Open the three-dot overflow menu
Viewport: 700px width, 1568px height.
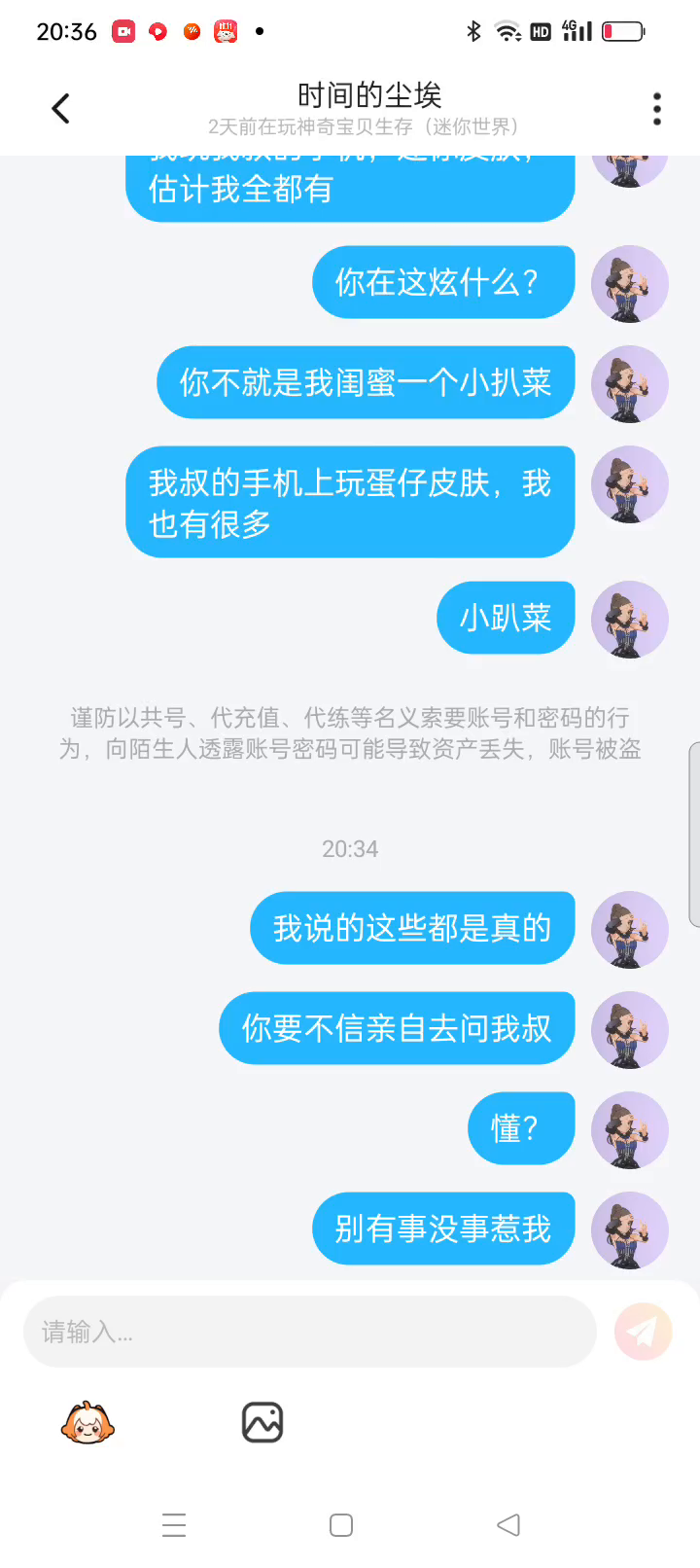coord(657,108)
